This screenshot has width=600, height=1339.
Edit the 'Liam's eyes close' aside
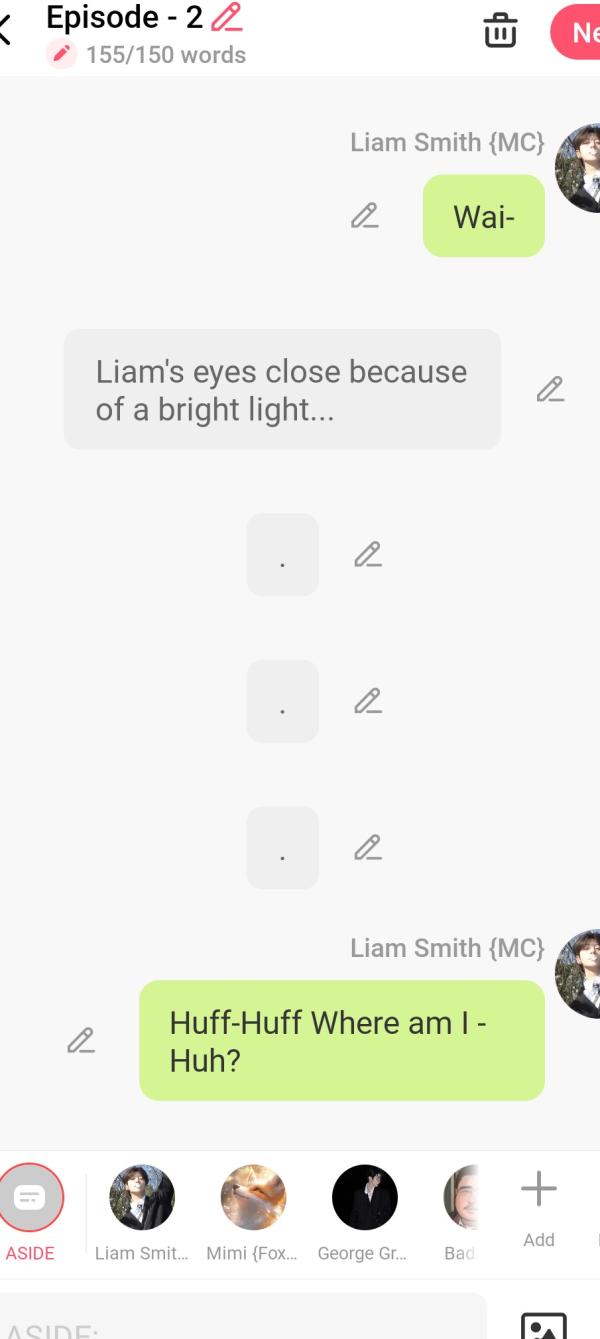click(x=550, y=390)
